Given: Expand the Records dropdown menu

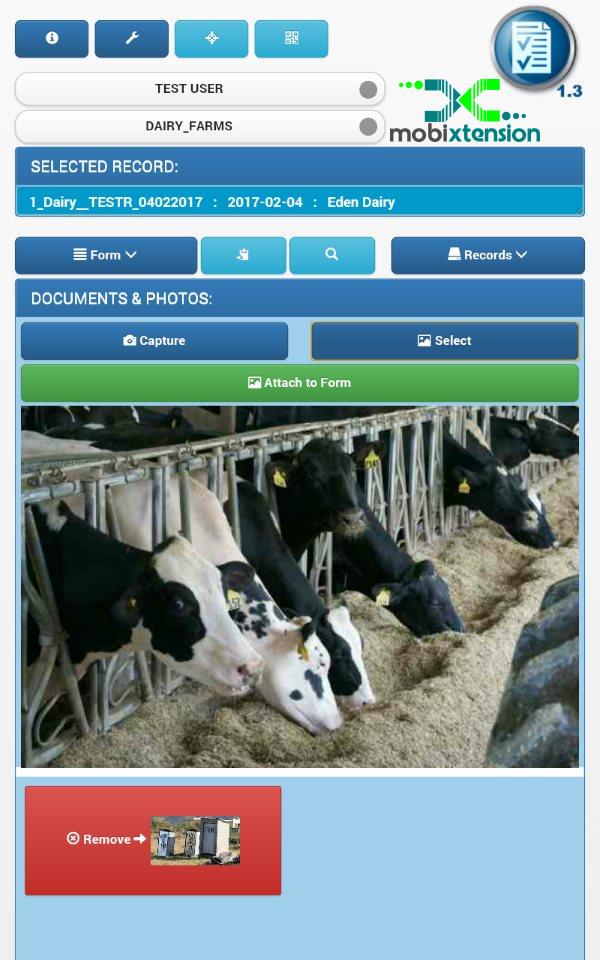Looking at the screenshot, I should [x=487, y=255].
